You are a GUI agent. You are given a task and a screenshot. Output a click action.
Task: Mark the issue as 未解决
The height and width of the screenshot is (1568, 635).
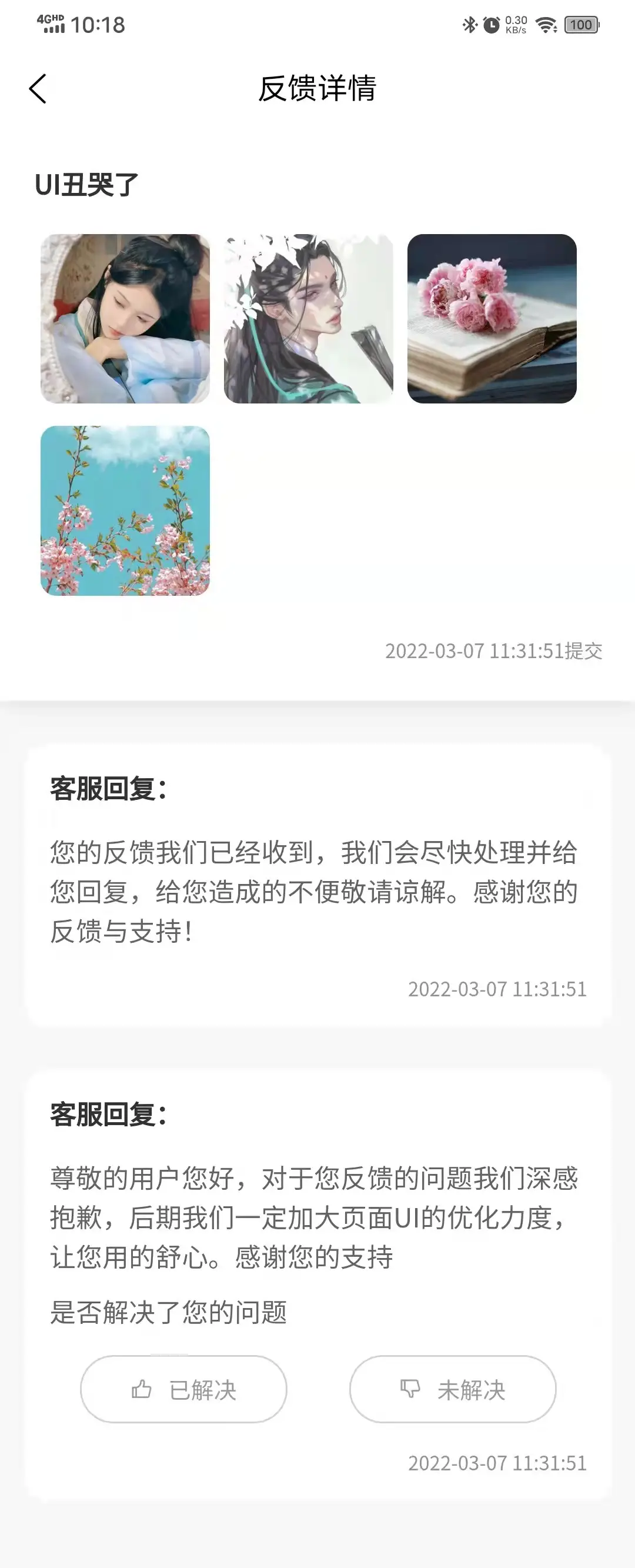pyautogui.click(x=453, y=1389)
